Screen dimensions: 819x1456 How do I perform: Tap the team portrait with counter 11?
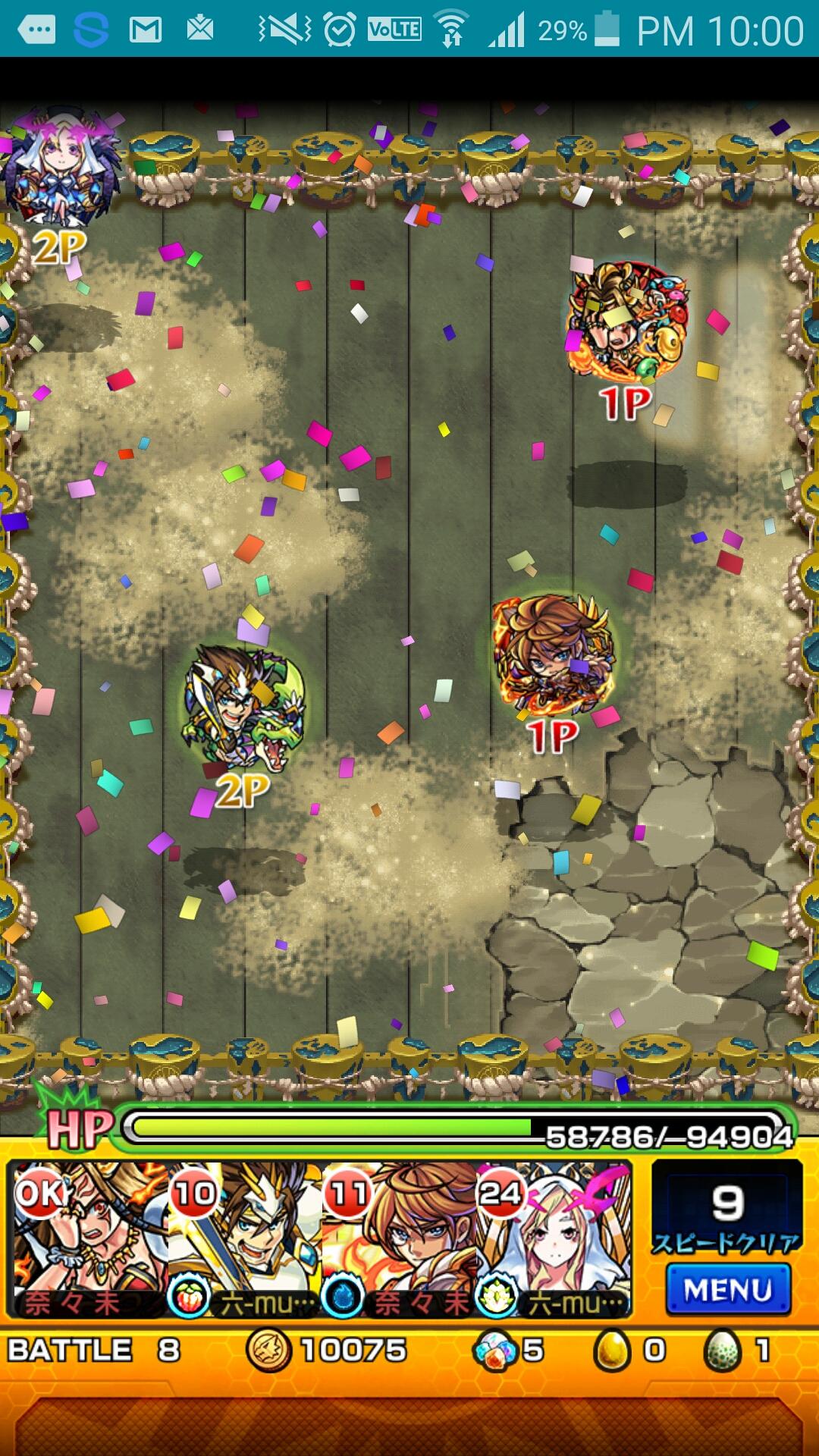click(399, 1240)
